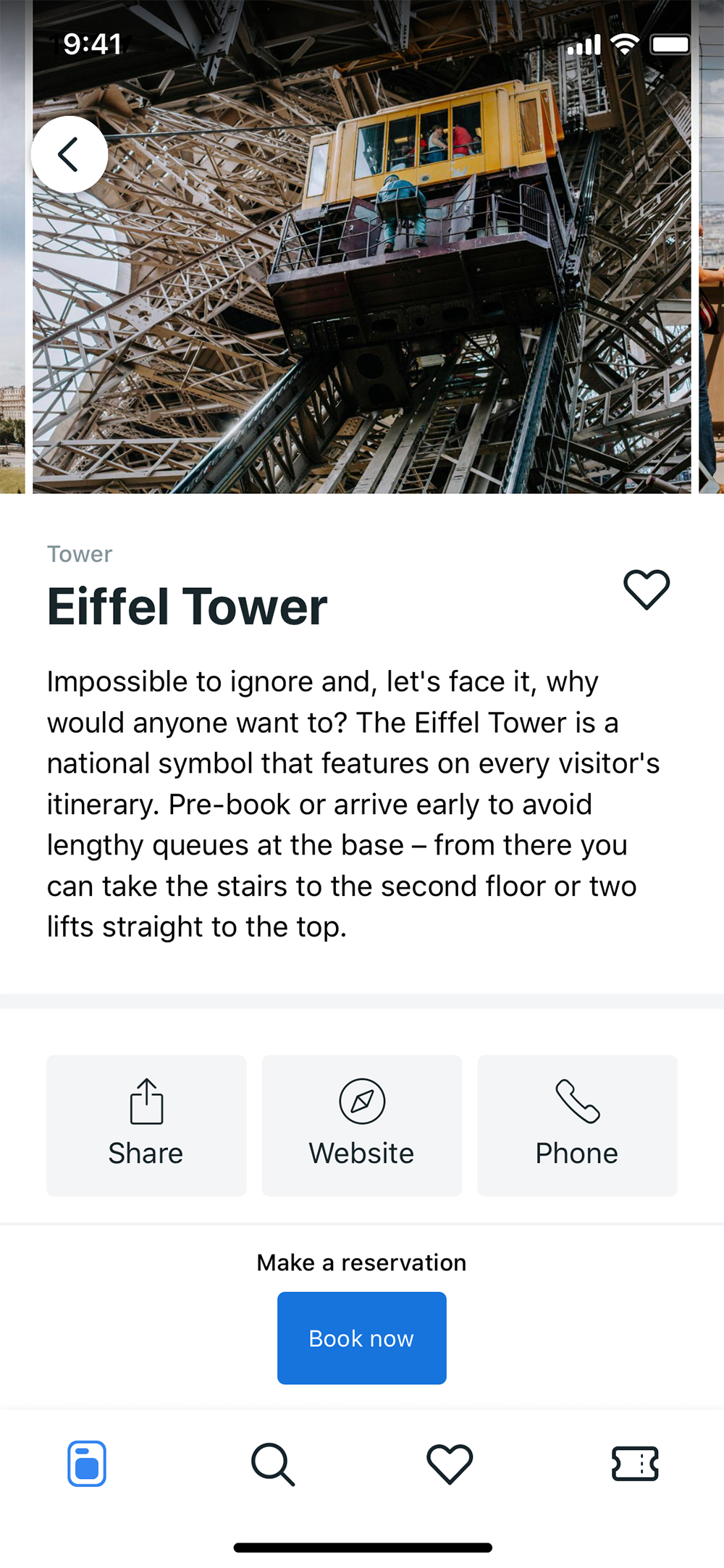Go back using the arrow button

pyautogui.click(x=70, y=154)
